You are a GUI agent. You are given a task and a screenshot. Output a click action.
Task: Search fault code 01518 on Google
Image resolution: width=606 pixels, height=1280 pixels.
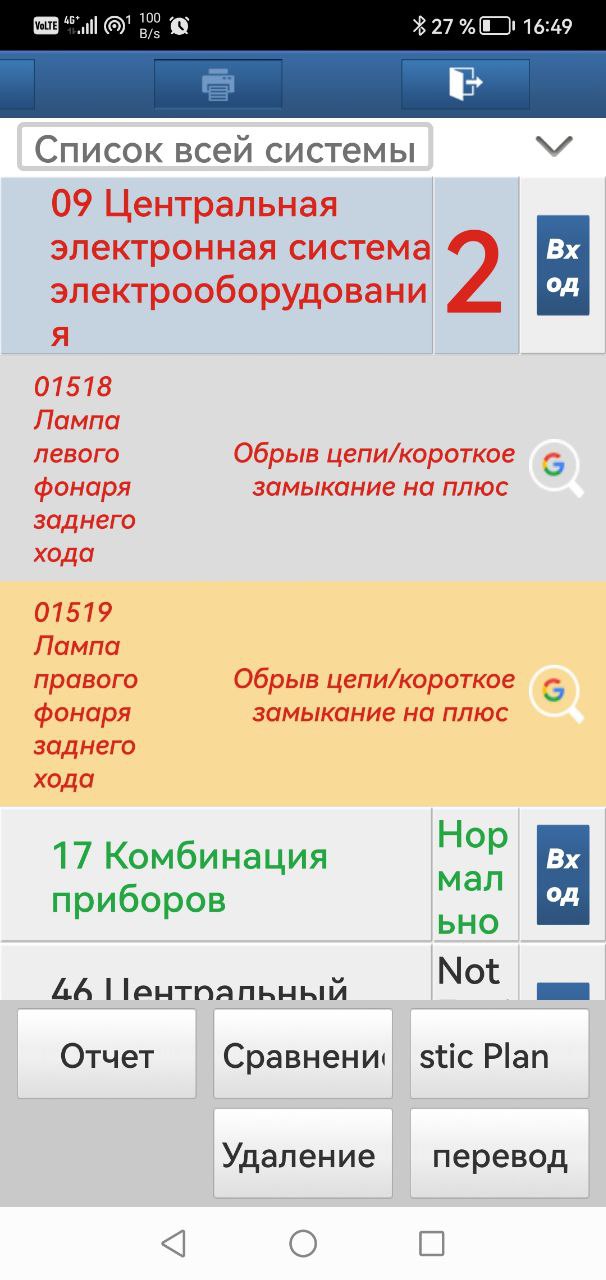pos(556,468)
